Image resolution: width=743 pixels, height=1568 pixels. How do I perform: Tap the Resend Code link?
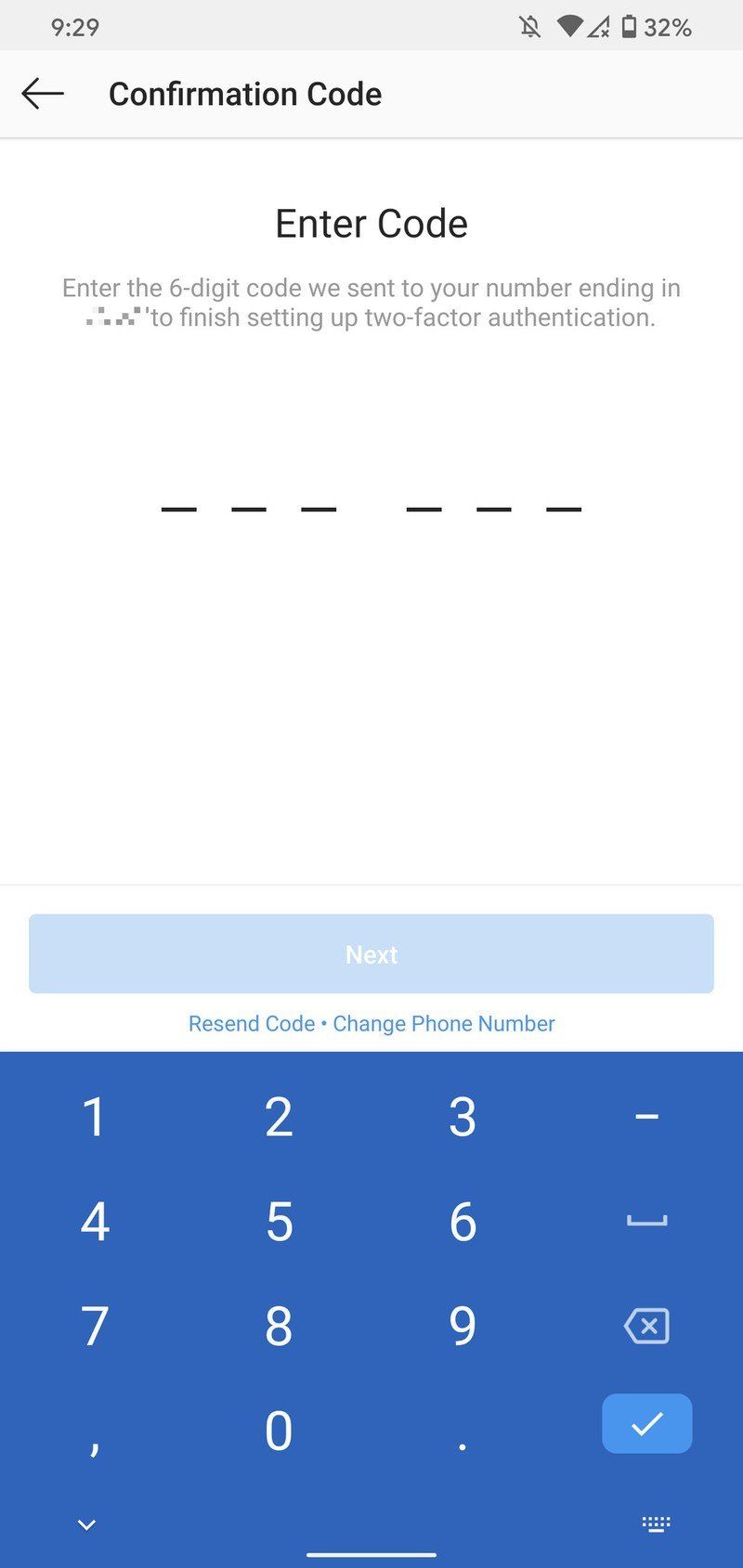point(251,1023)
